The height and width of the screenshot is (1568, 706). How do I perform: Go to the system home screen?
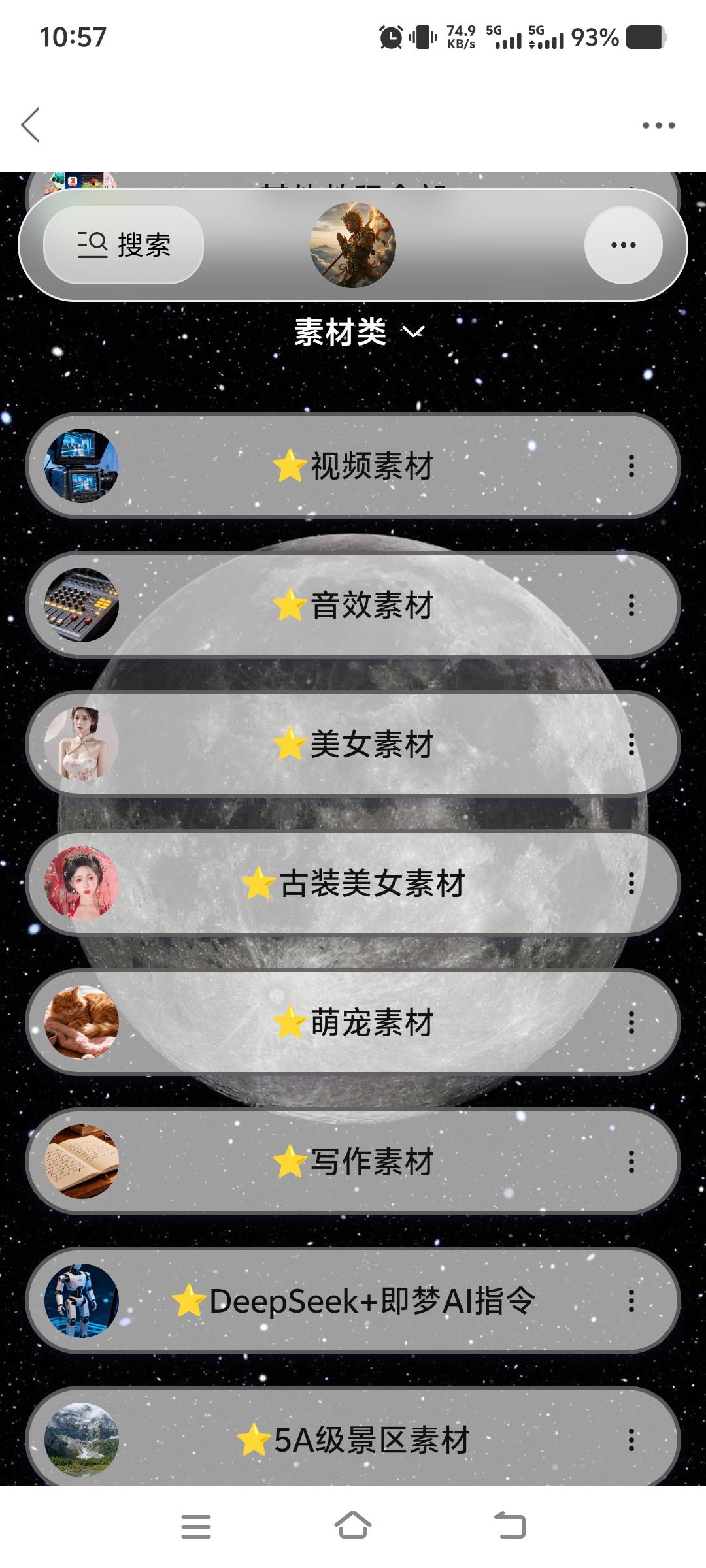click(353, 1526)
